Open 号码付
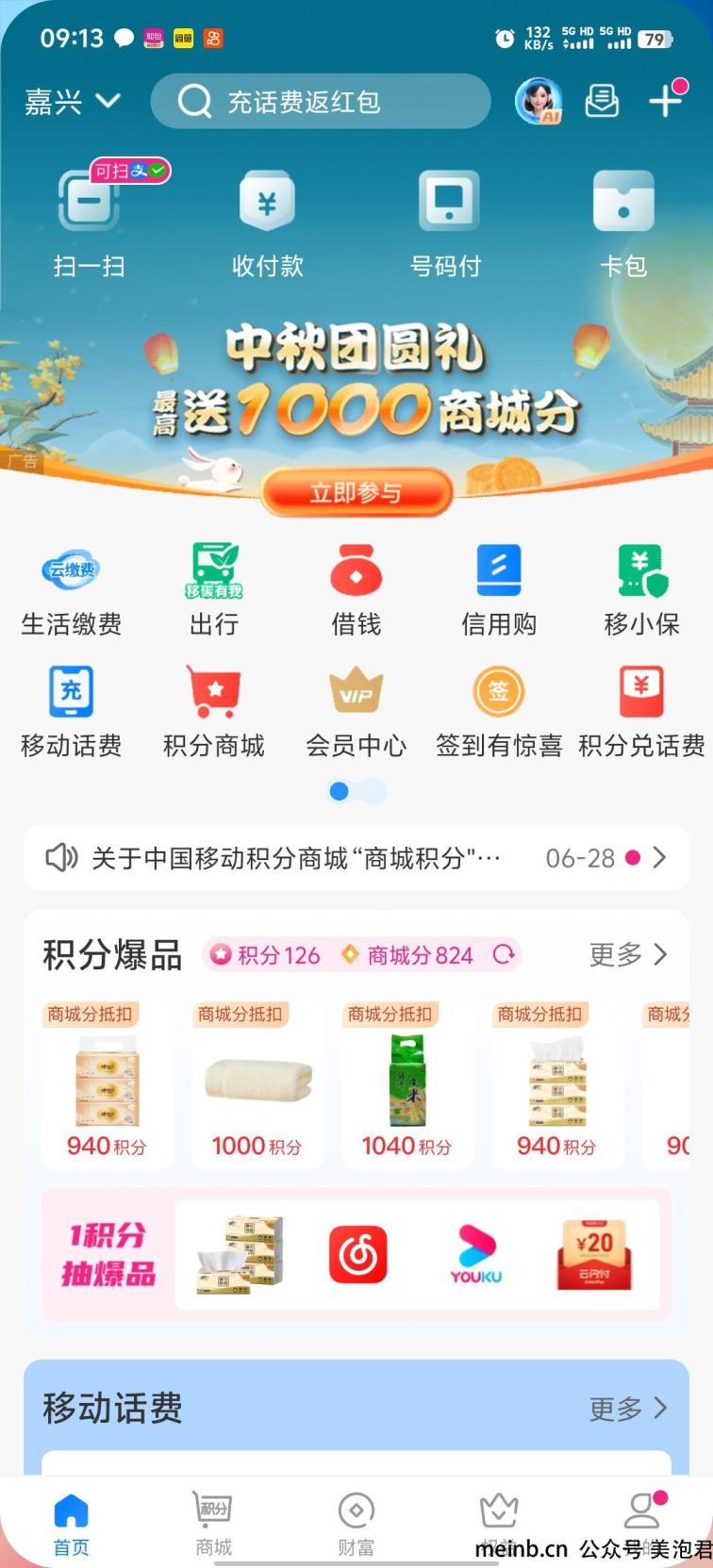713x1568 pixels. pos(445,222)
